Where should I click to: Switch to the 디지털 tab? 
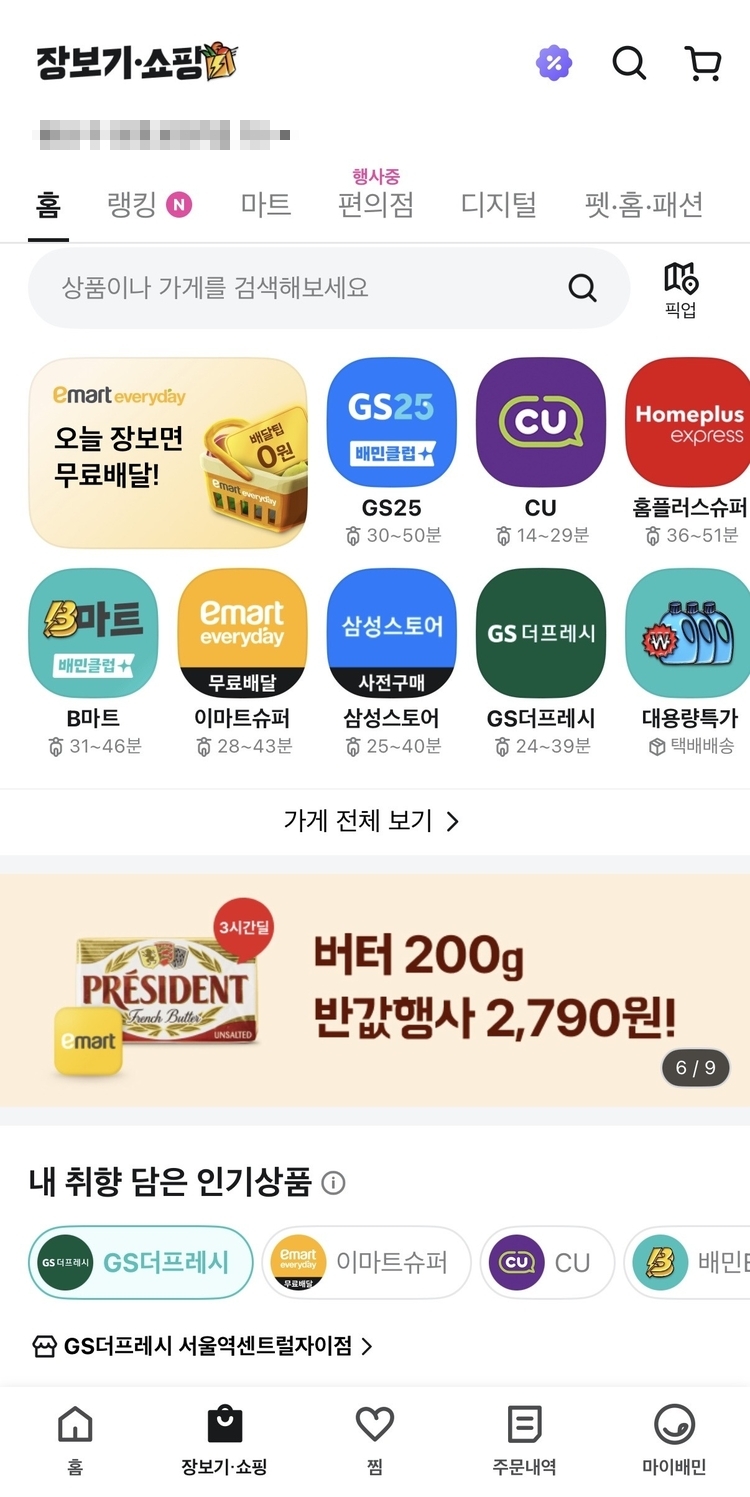[x=498, y=205]
